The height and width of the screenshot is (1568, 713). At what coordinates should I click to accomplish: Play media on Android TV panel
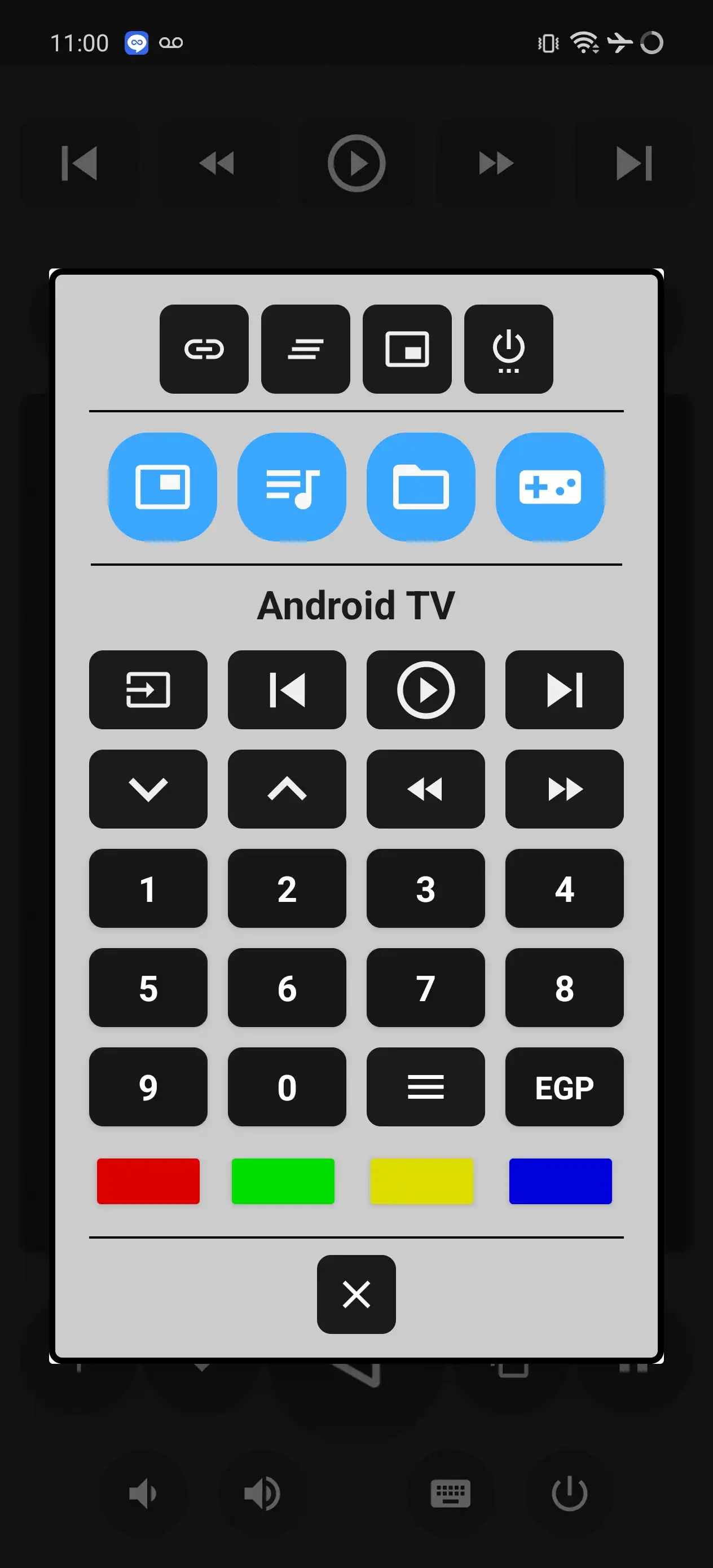(426, 689)
